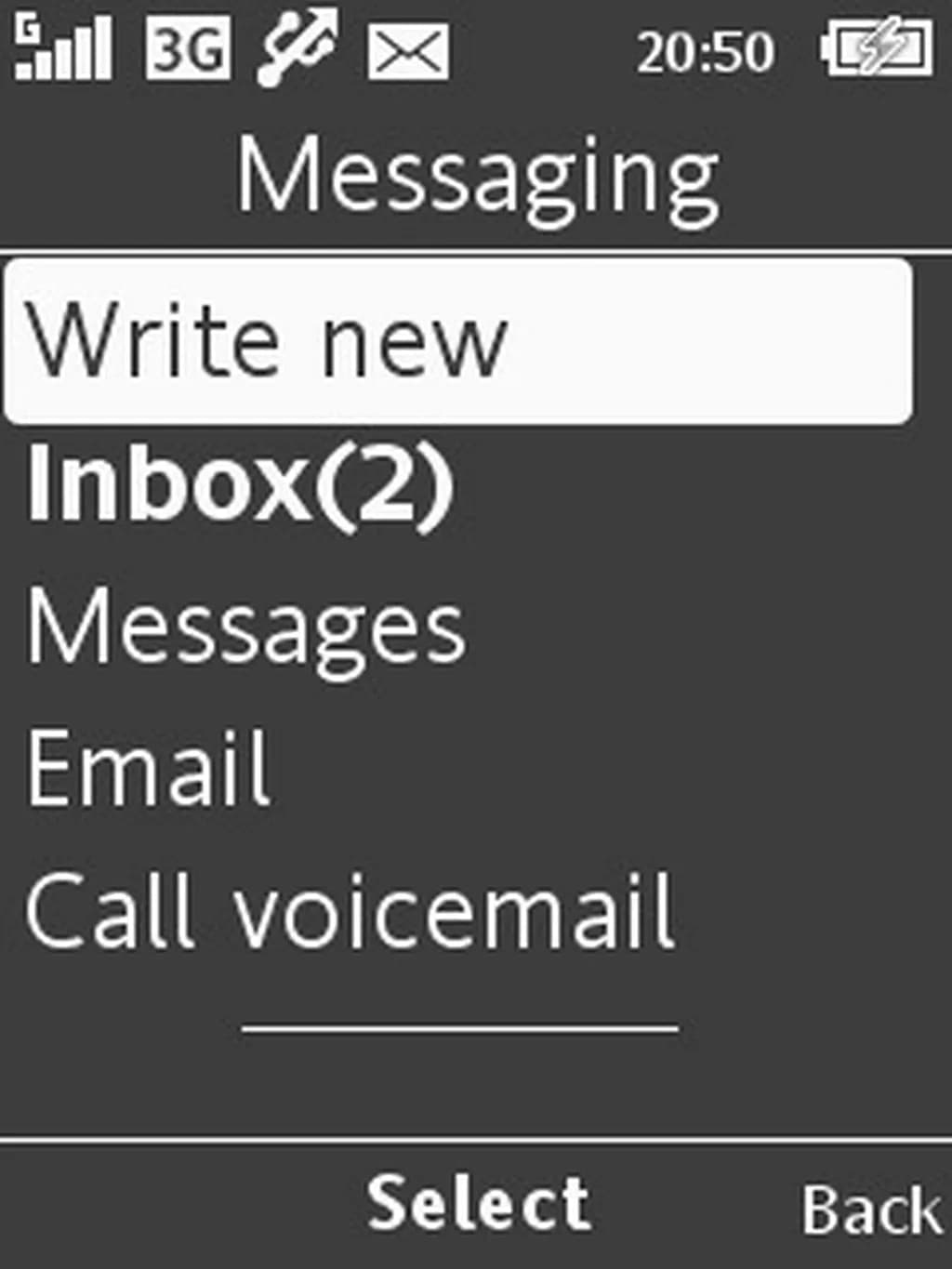Image resolution: width=952 pixels, height=1269 pixels.
Task: Tap the Select softkey
Action: point(478,1204)
